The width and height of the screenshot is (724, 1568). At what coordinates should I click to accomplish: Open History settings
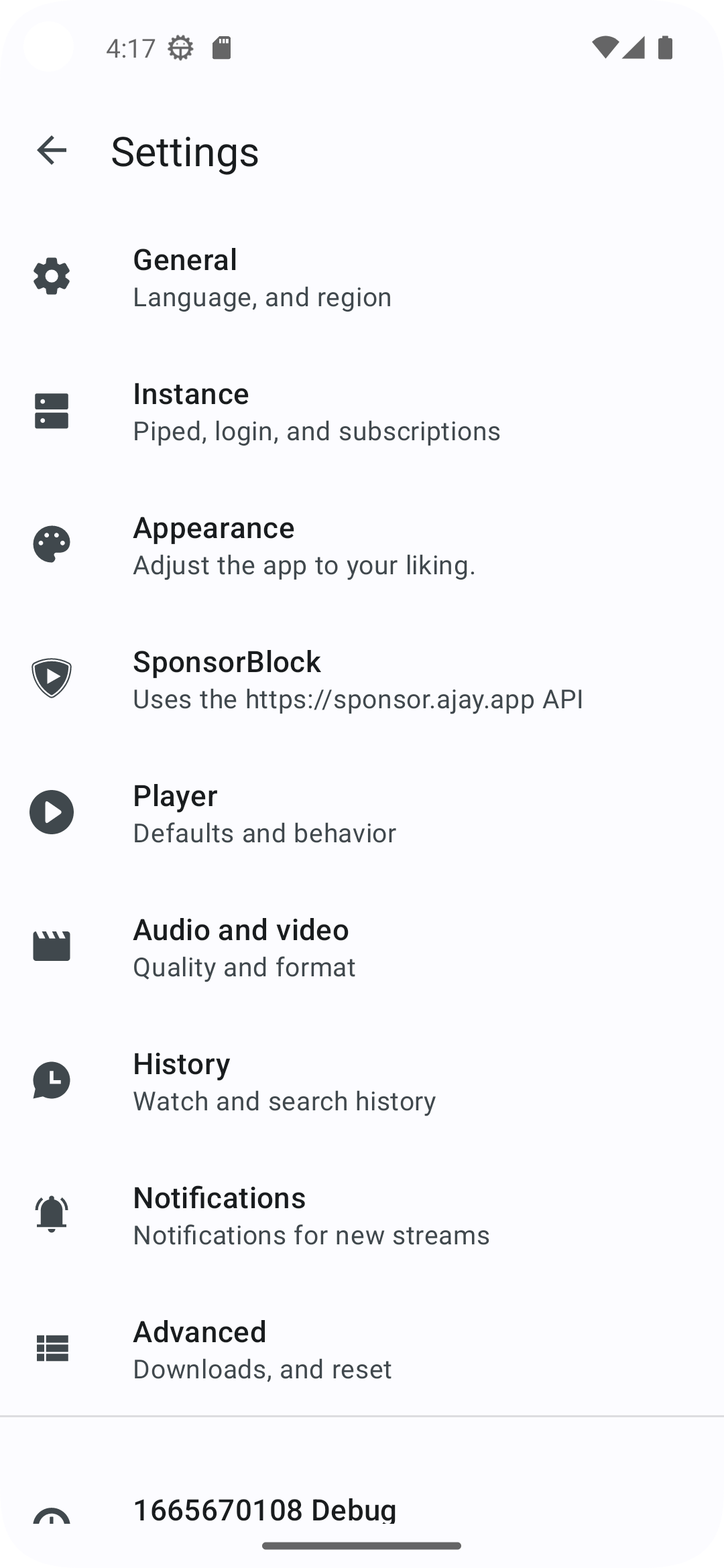[x=362, y=1082]
